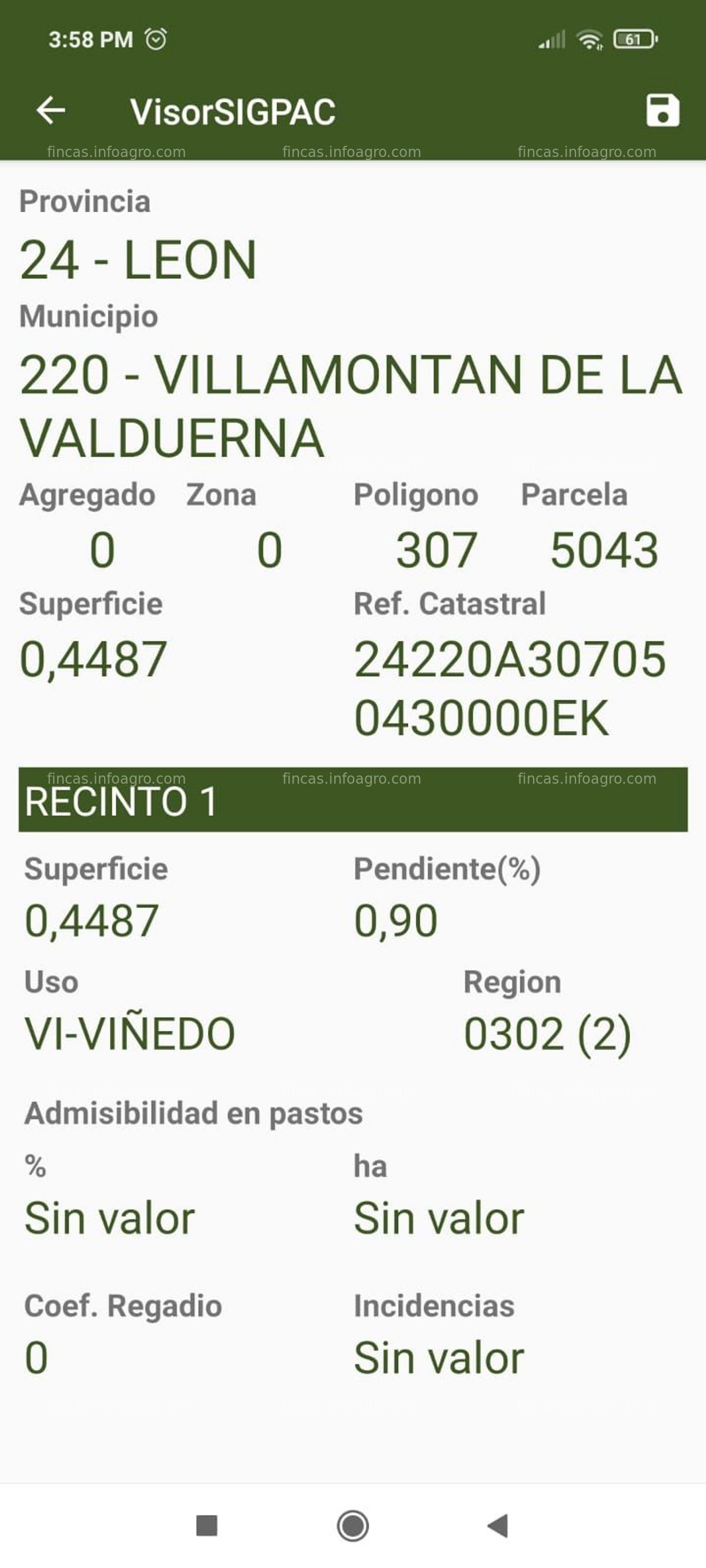Screen dimensions: 706x1568
Task: Save the parcel info with the disk icon
Action: tap(662, 111)
